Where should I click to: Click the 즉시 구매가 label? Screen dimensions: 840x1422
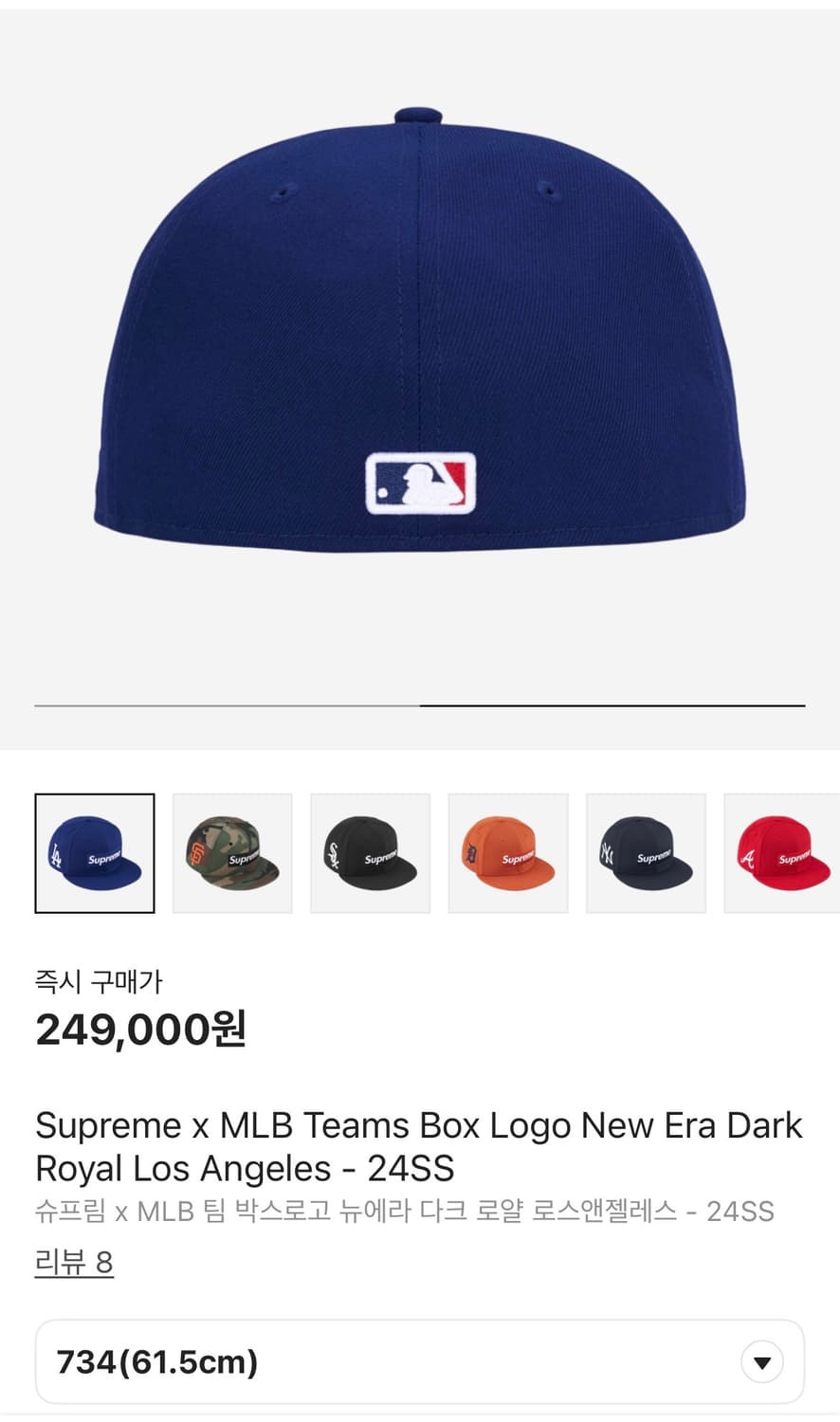pyautogui.click(x=99, y=982)
